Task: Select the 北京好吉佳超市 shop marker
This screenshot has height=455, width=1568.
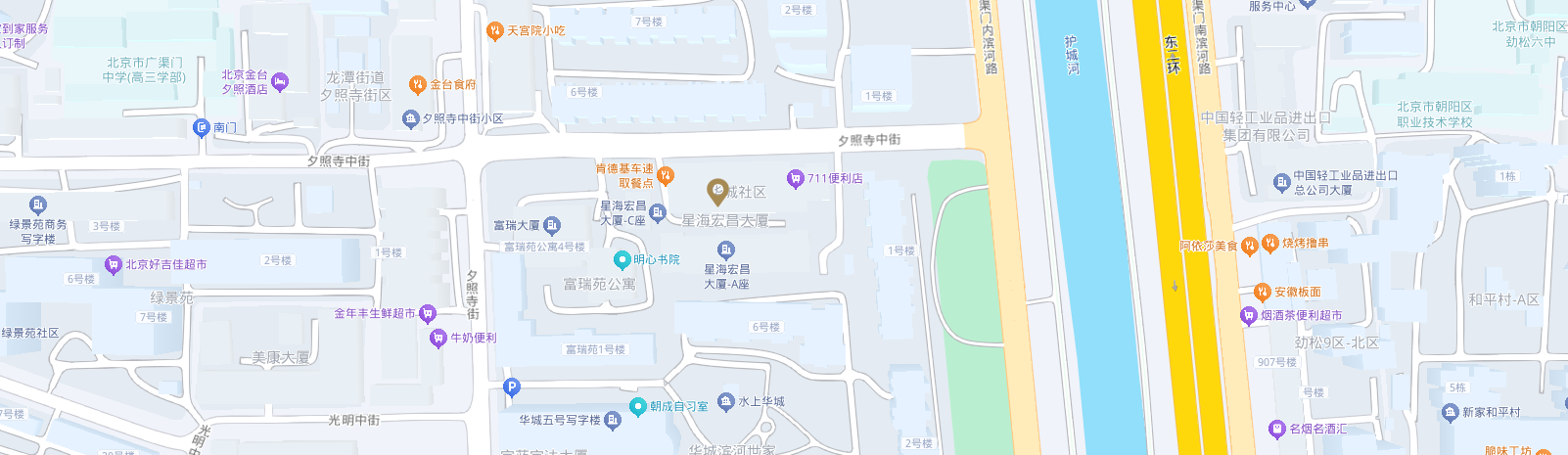Action: pyautogui.click(x=114, y=265)
